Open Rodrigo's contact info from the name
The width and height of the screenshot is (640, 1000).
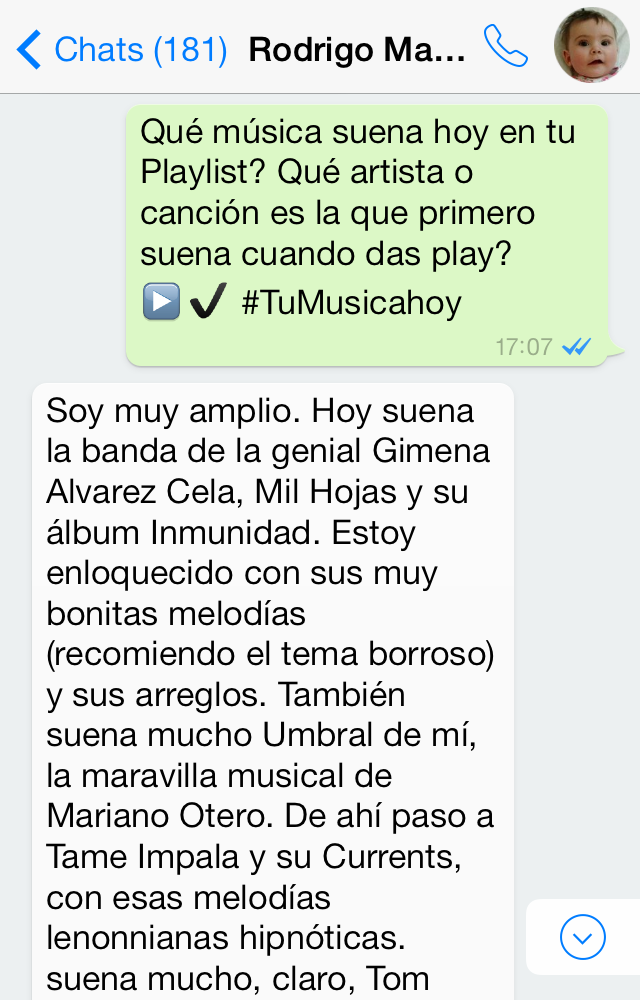tap(357, 49)
